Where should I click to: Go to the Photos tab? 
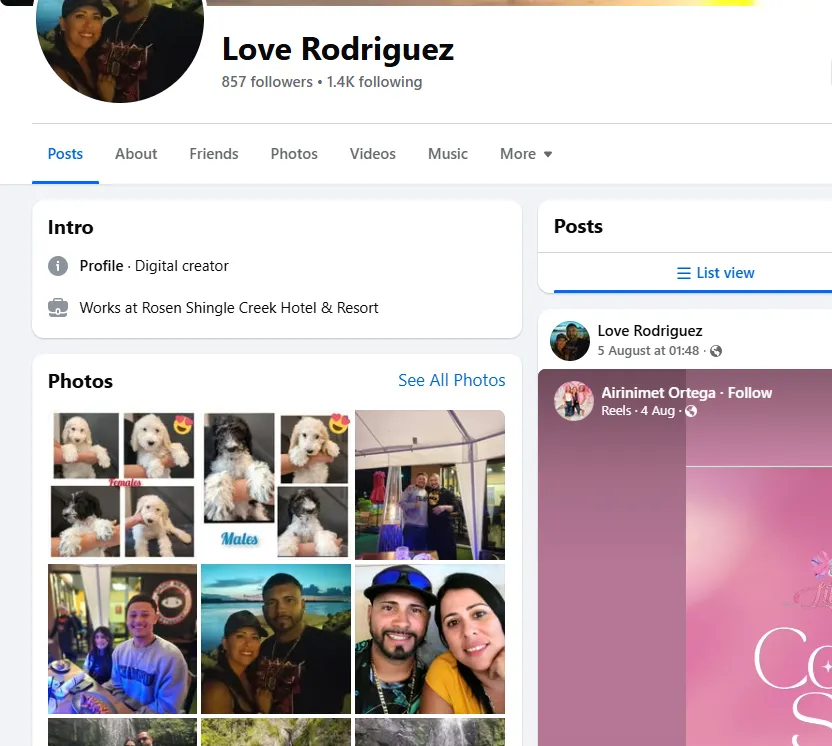[x=294, y=154]
